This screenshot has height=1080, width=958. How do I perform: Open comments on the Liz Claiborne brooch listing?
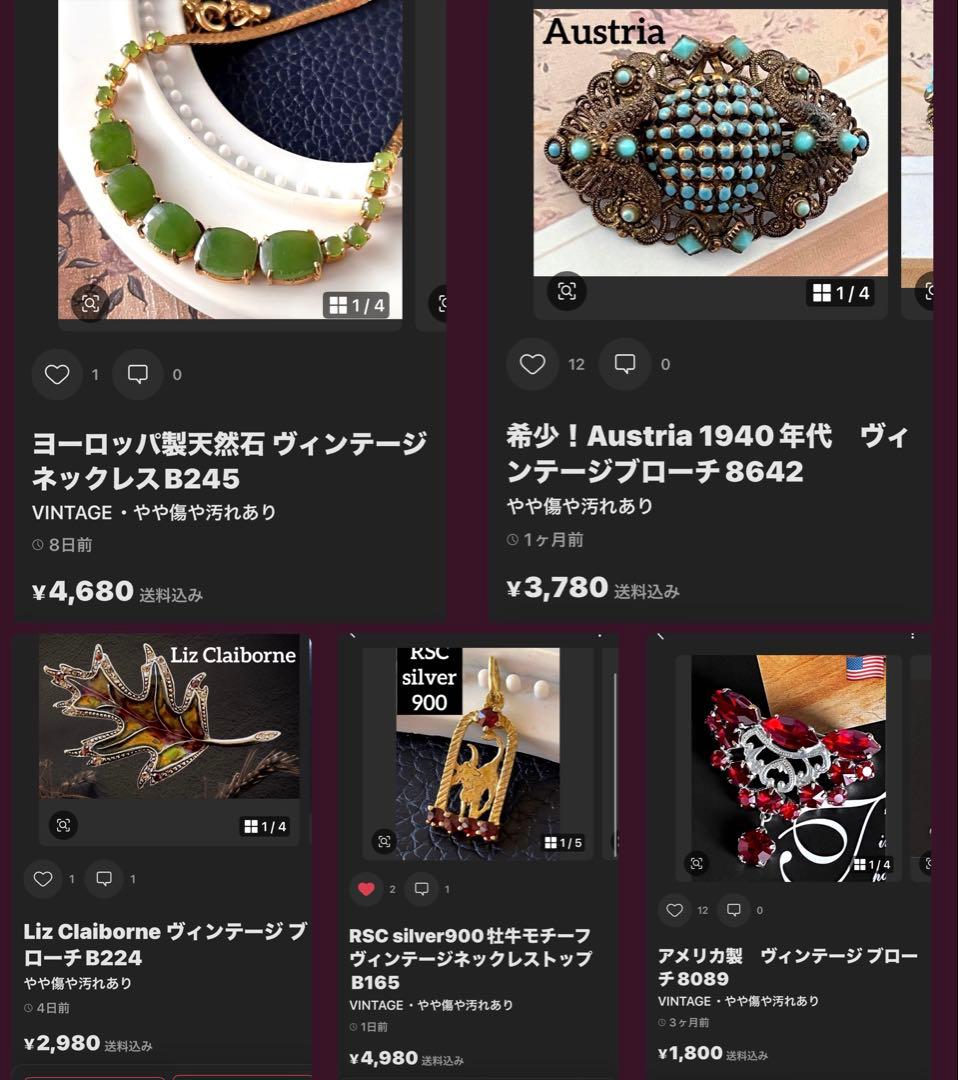tap(104, 879)
